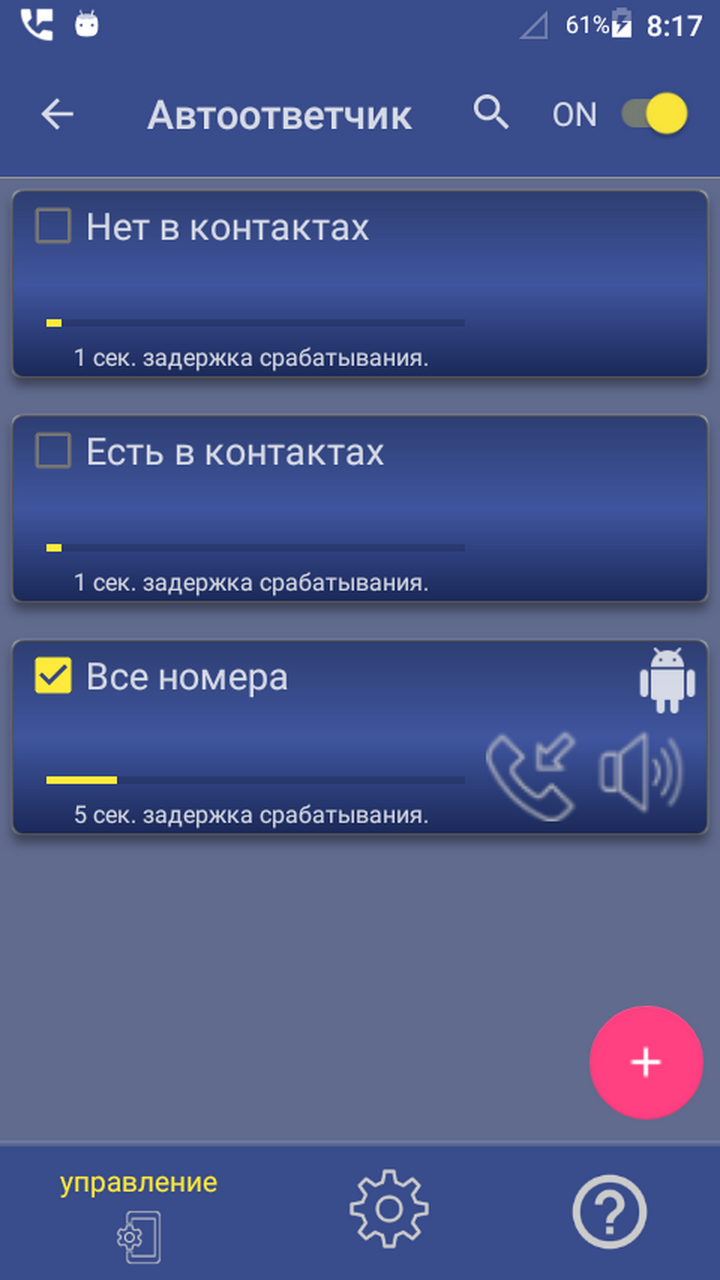
Task: Open the help question mark tab
Action: [609, 1212]
